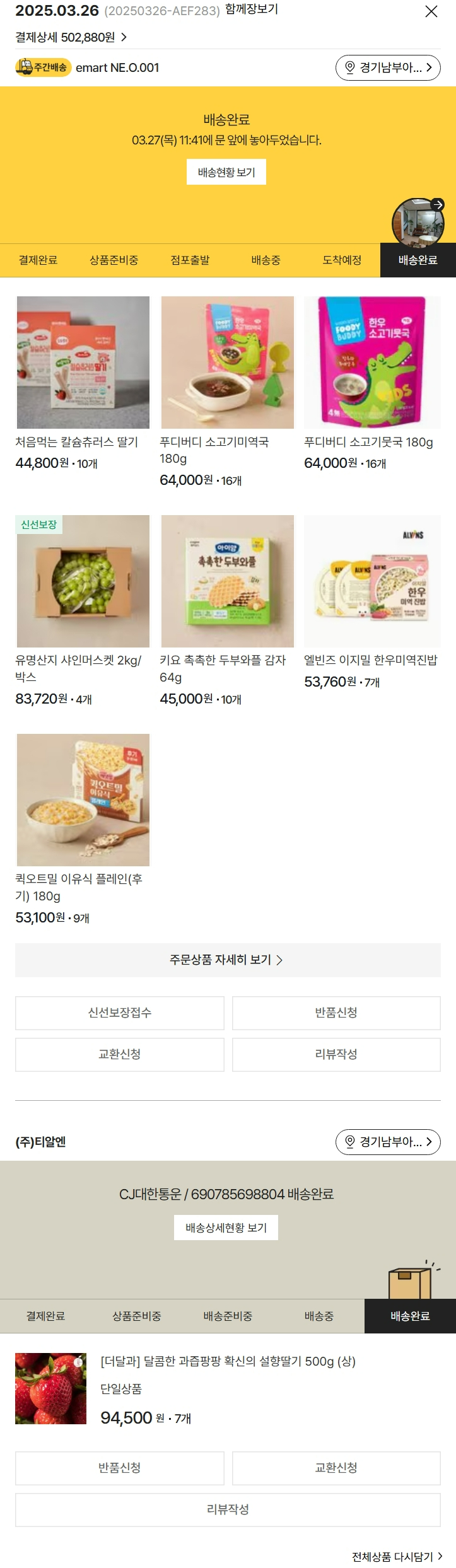Open payment details 결제상세 502,880원
Viewport: 456px width, 1568px height.
click(71, 37)
